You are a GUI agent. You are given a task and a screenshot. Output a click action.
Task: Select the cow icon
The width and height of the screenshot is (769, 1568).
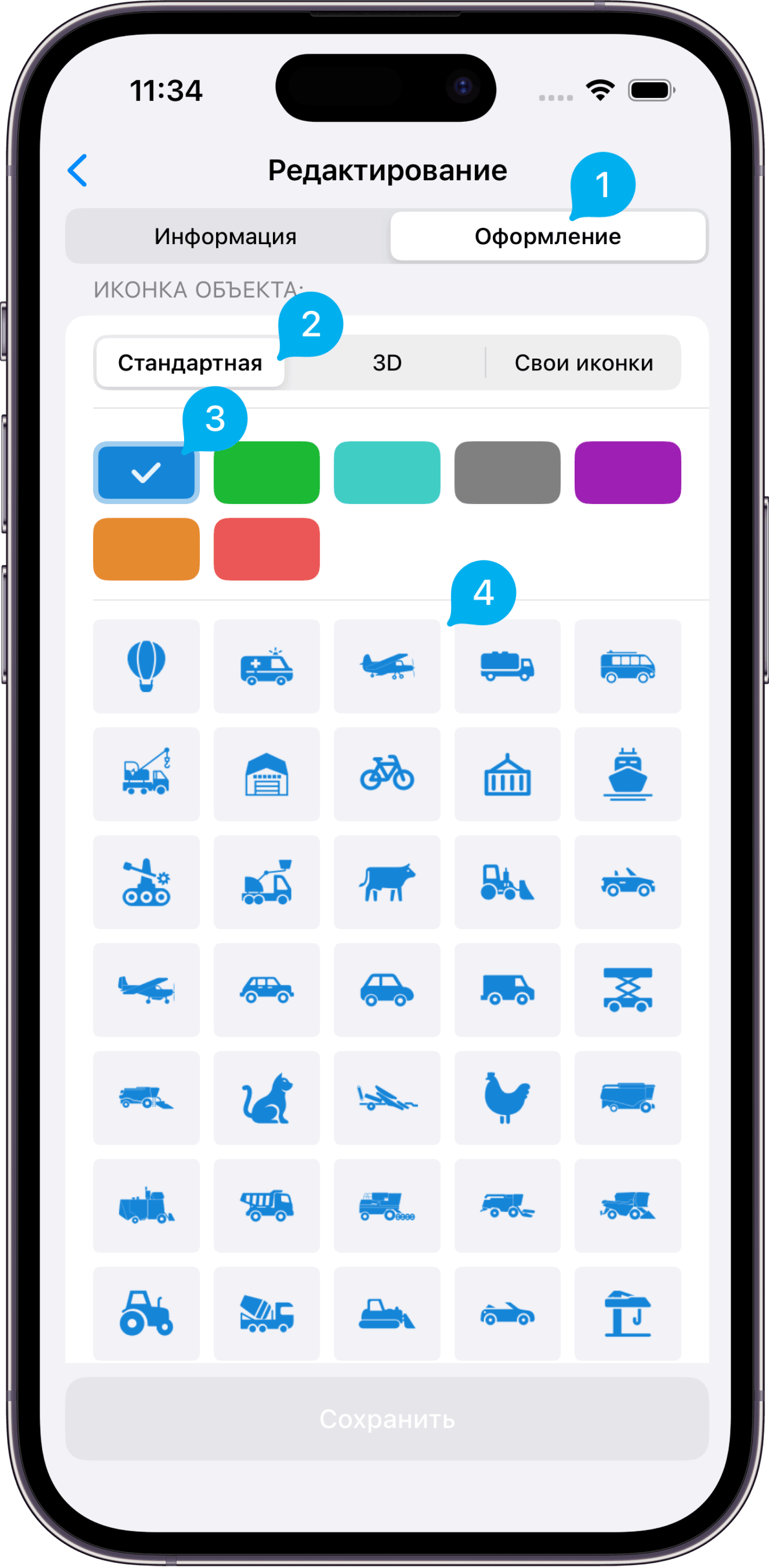pyautogui.click(x=387, y=881)
